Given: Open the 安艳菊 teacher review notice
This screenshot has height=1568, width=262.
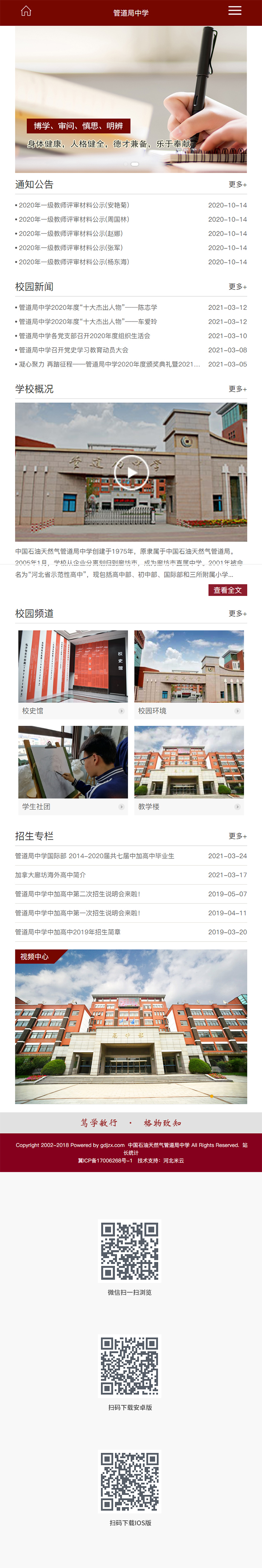Looking at the screenshot, I should coord(74,205).
